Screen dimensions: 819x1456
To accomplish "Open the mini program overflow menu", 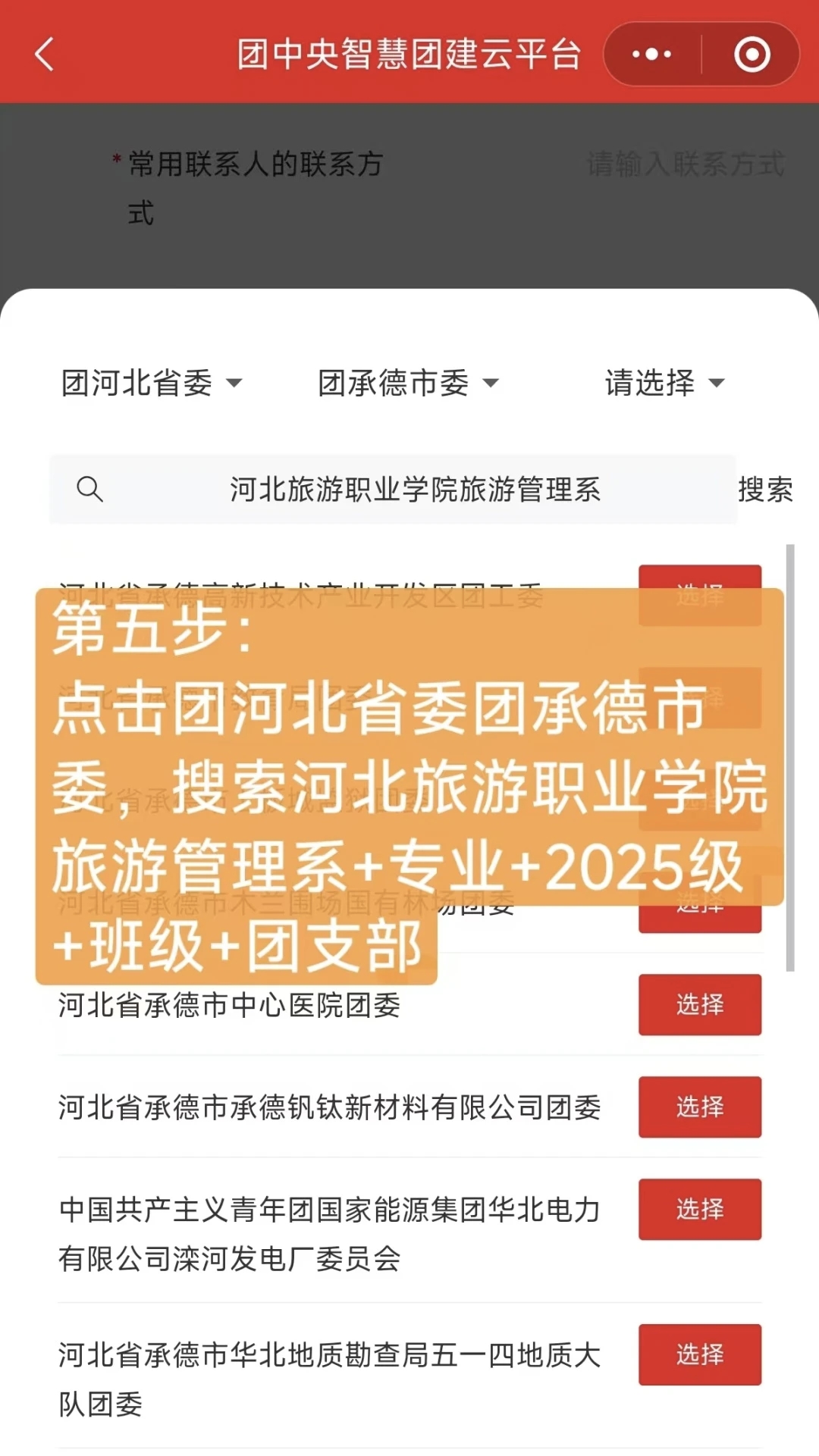I will pyautogui.click(x=652, y=55).
